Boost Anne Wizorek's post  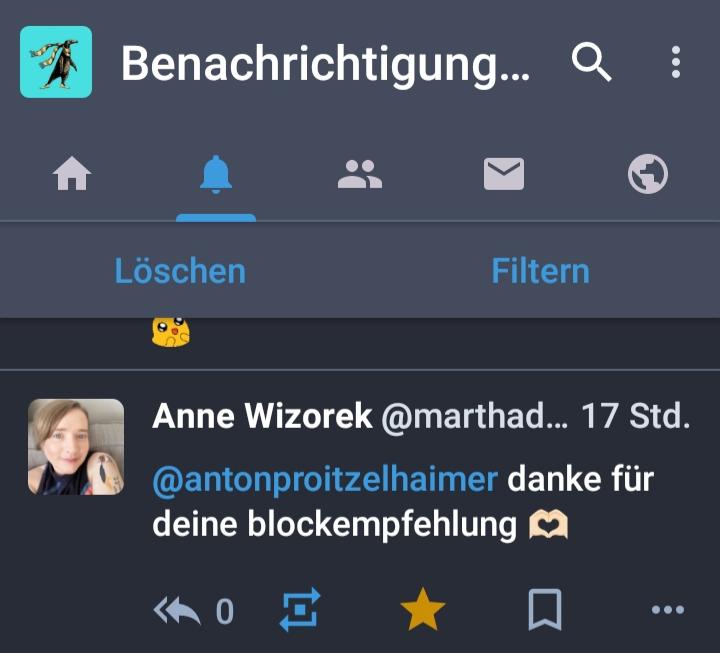300,609
